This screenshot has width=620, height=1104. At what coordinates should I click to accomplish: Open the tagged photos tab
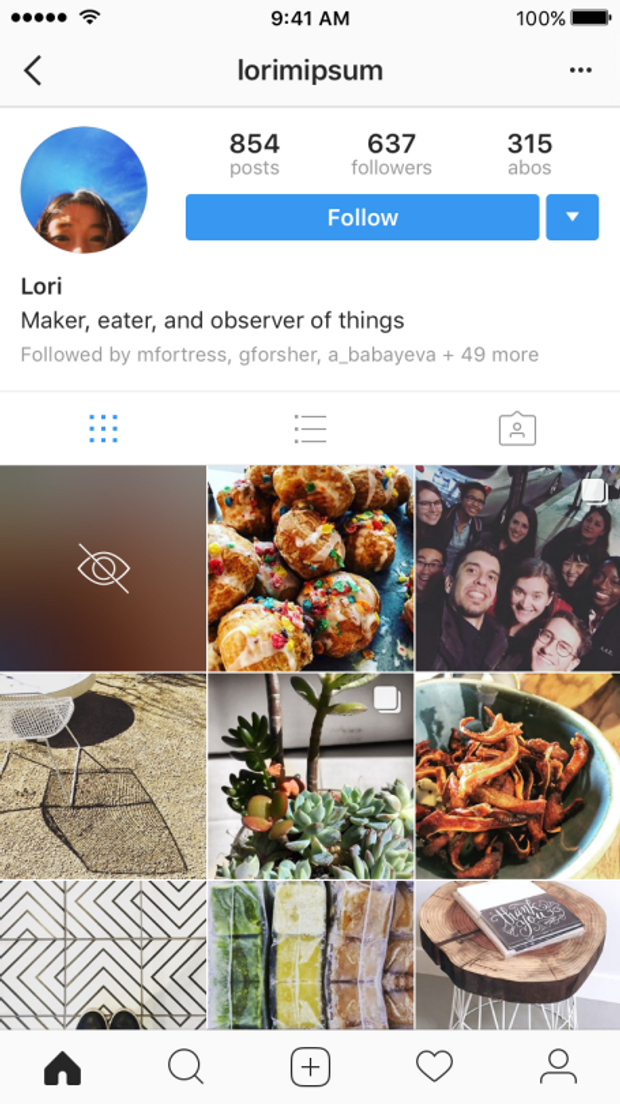[x=517, y=429]
